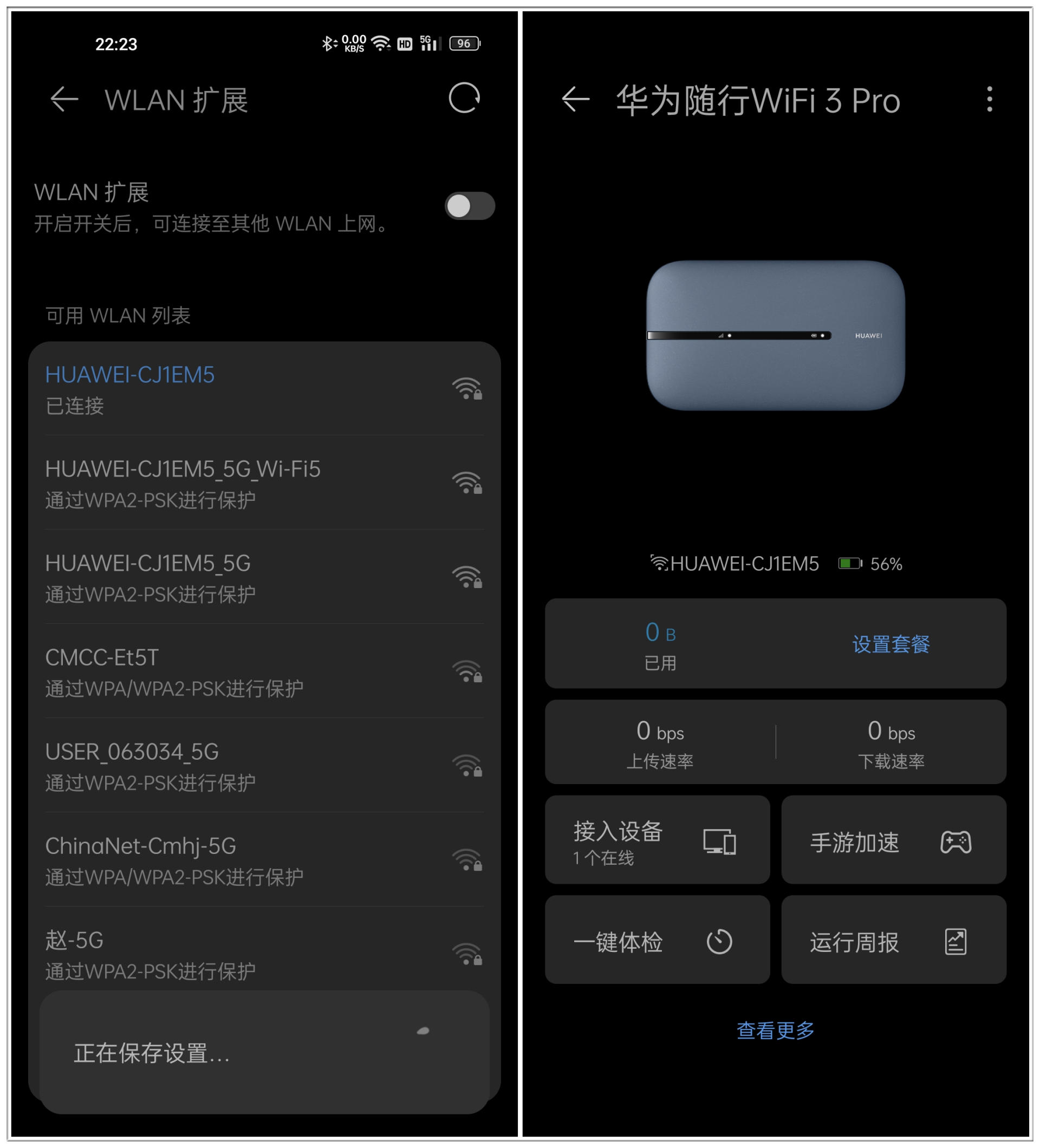Tap the 查看更多 link to see more
The image size is (1040, 1148).
click(776, 1029)
